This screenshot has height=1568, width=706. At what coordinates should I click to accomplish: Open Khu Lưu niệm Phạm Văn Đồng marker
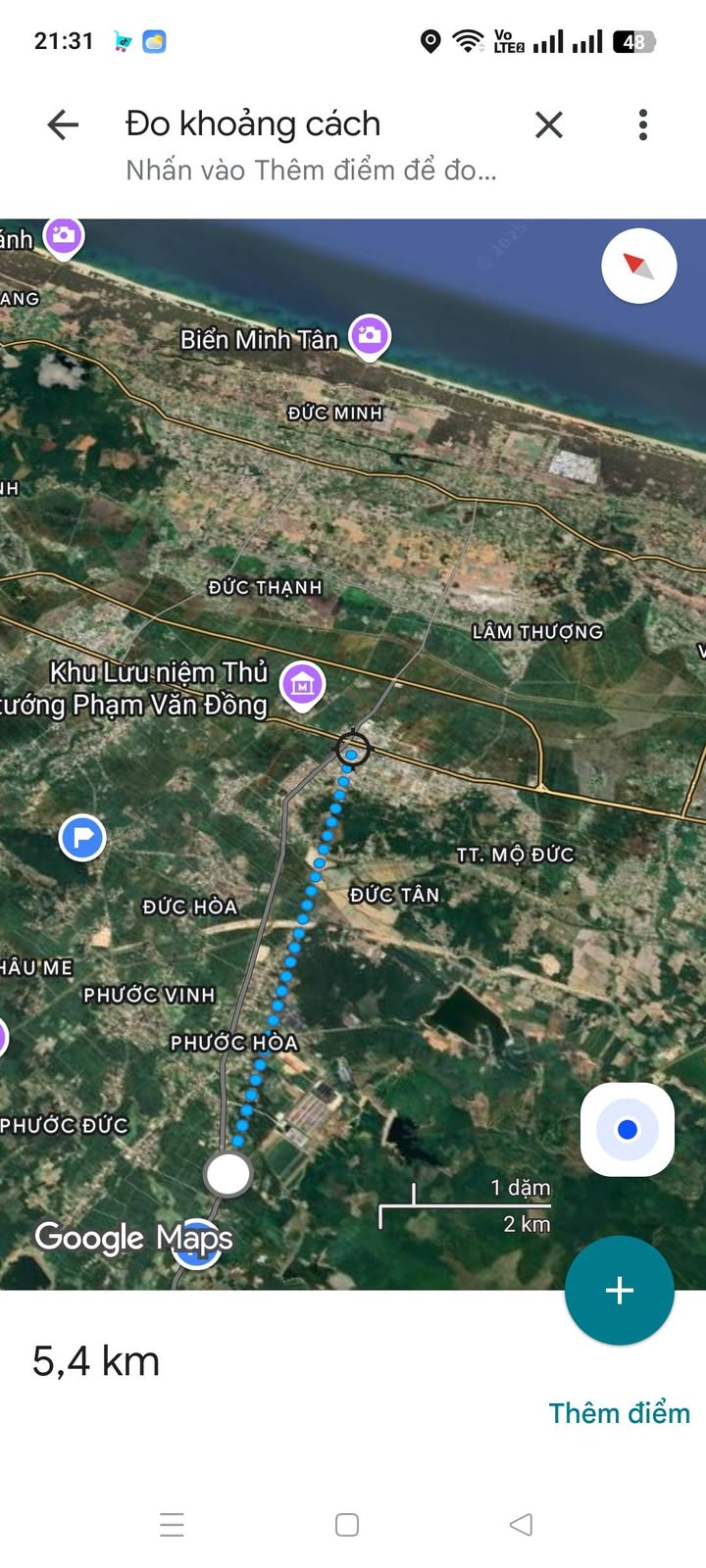303,685
